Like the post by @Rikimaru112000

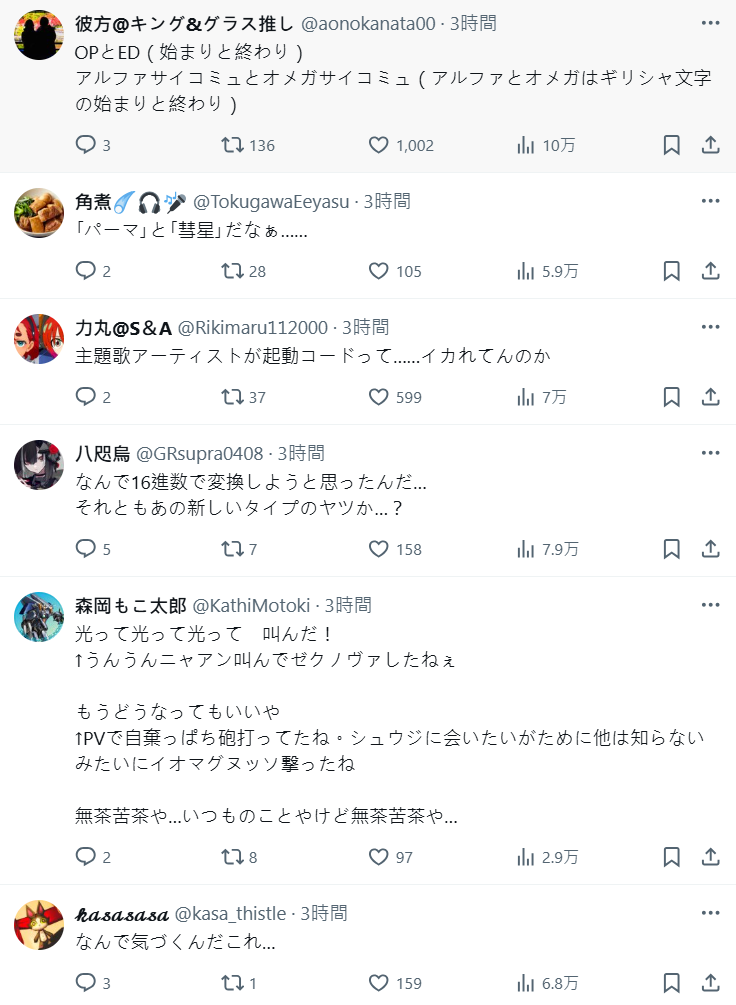pos(379,397)
